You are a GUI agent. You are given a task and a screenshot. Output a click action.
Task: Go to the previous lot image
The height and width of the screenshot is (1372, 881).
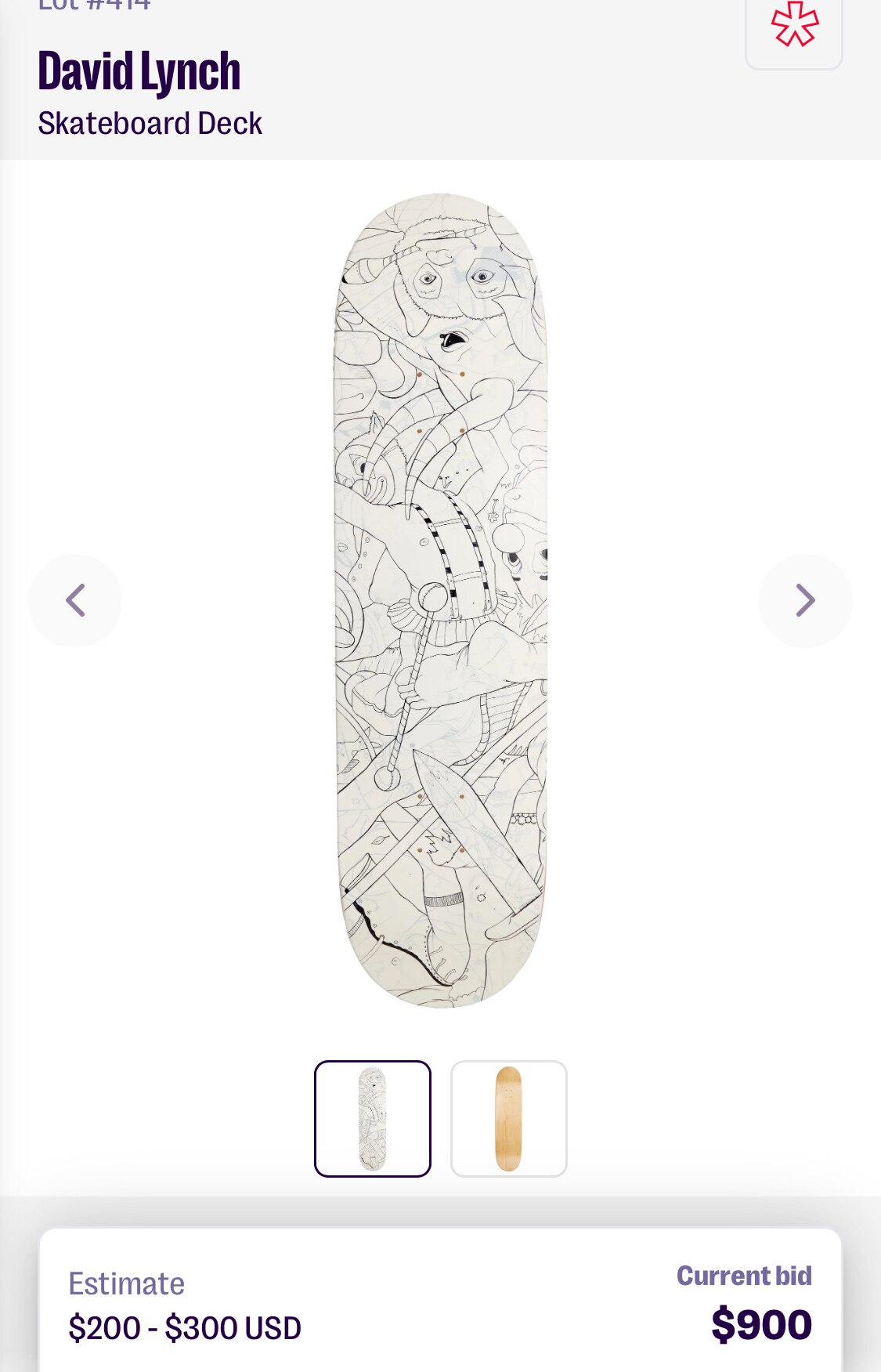[75, 601]
